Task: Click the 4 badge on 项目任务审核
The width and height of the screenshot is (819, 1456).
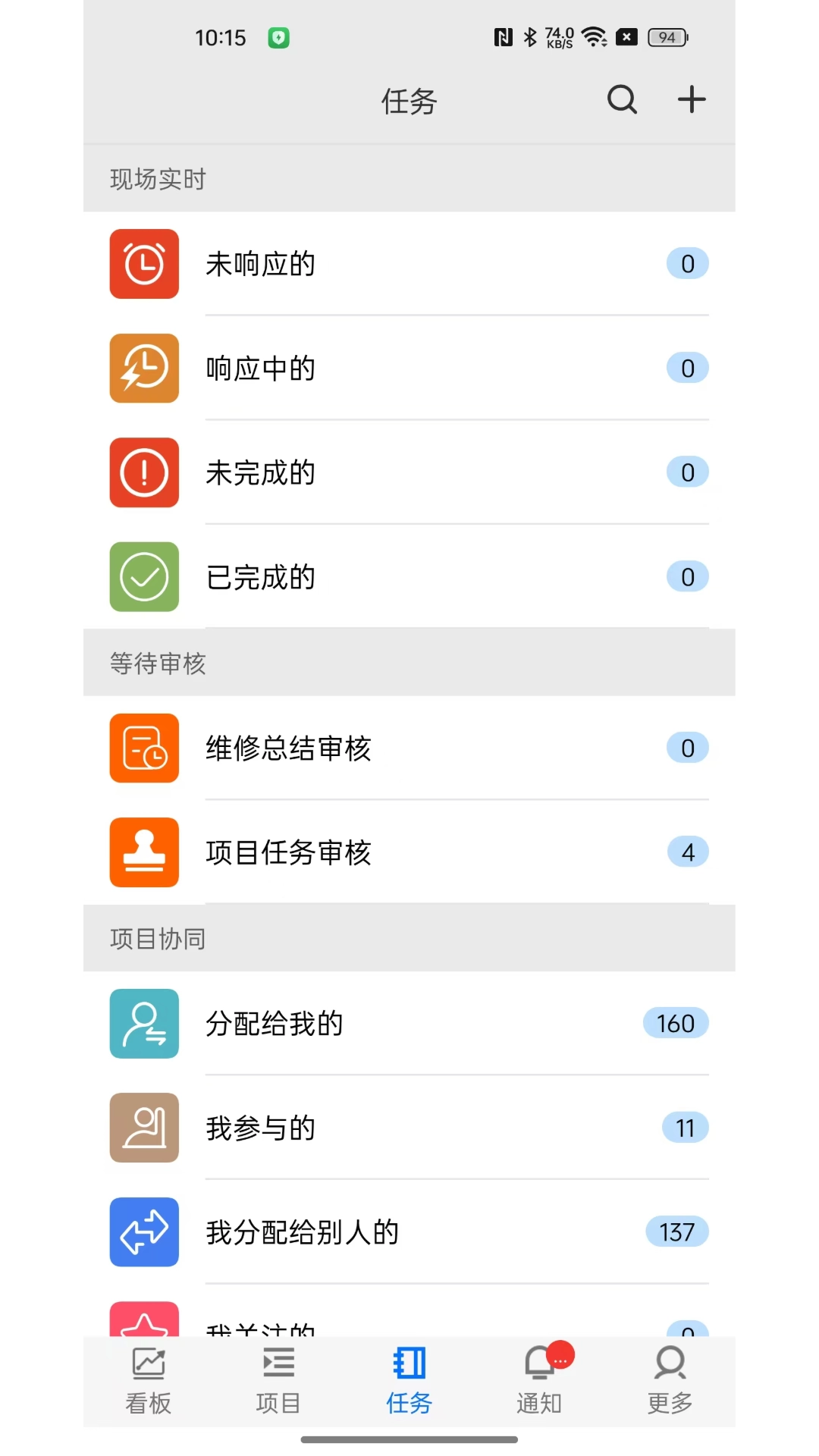Action: point(687,852)
